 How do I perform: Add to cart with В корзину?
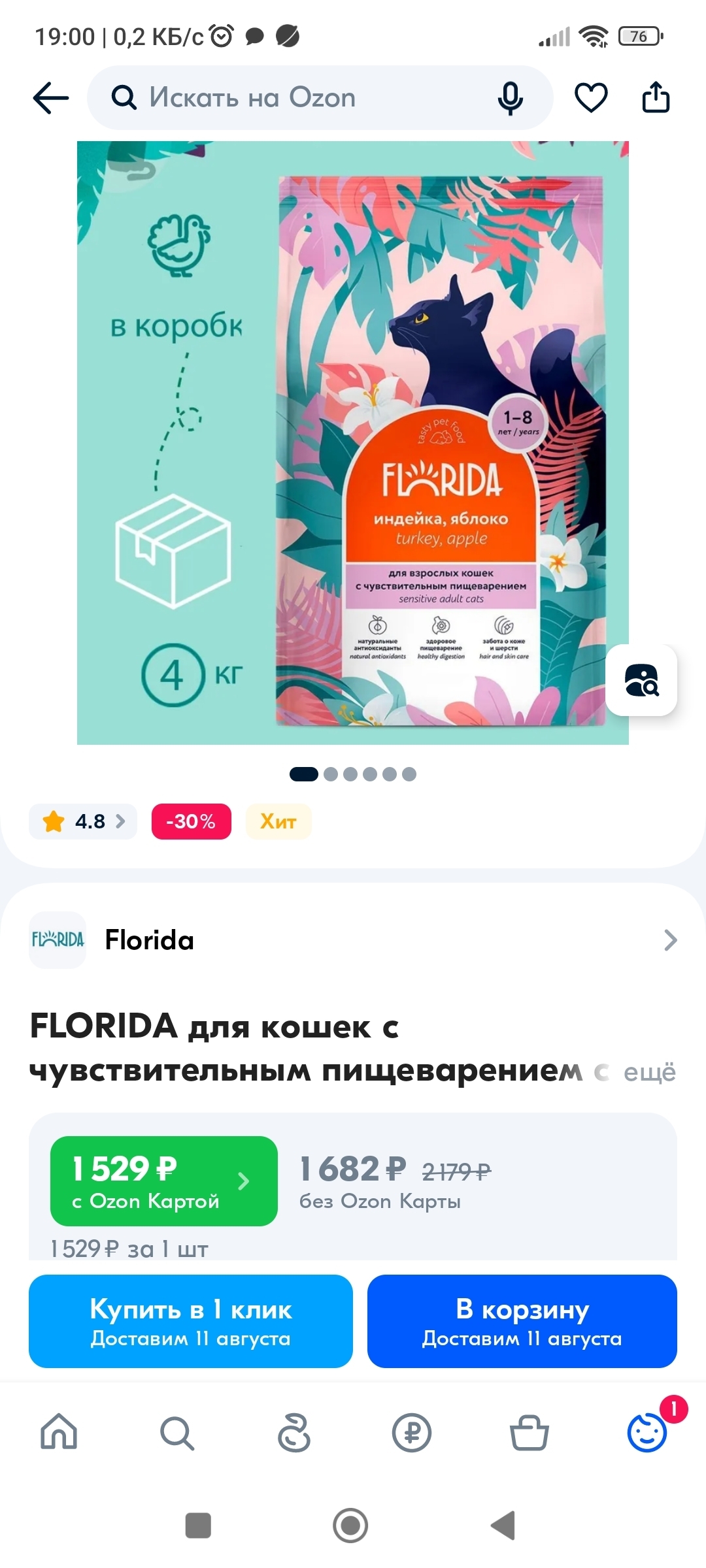[x=522, y=1321]
